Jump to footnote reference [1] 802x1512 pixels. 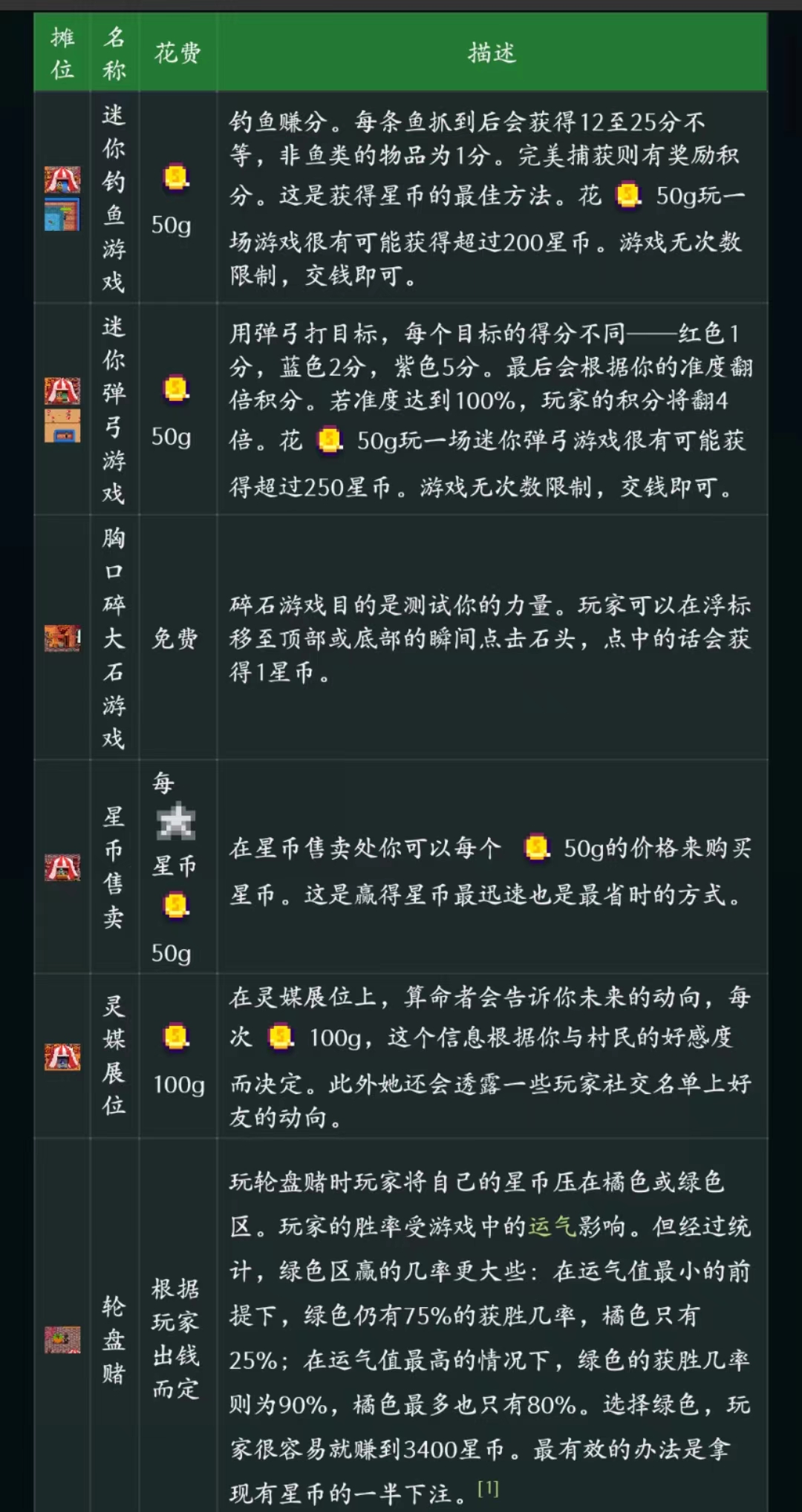coord(488,1488)
